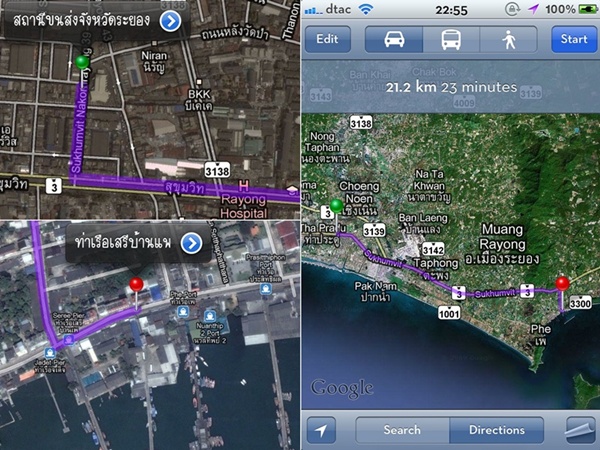600x450 pixels.
Task: Switch to bus transit mode
Action: 450,40
